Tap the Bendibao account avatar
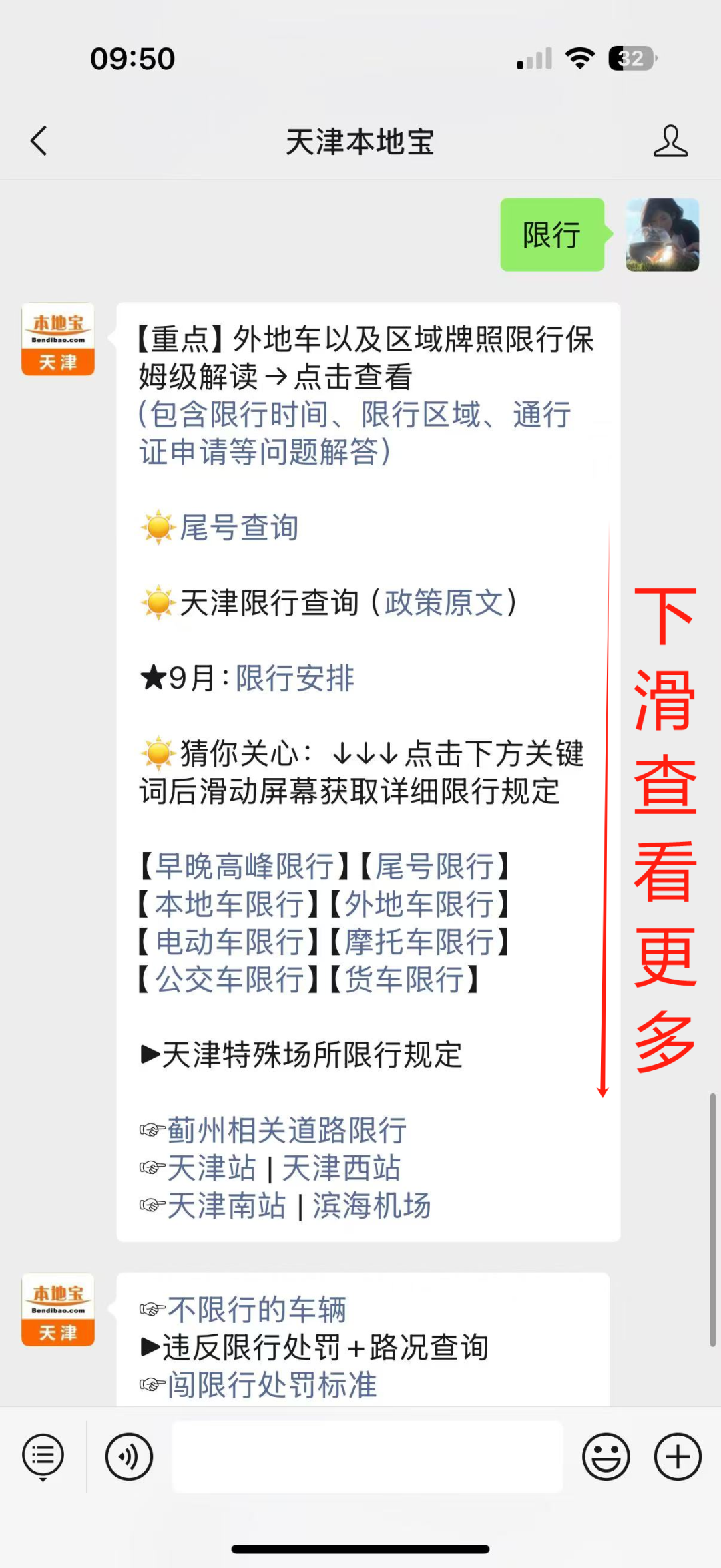The image size is (721, 1568). tap(57, 339)
